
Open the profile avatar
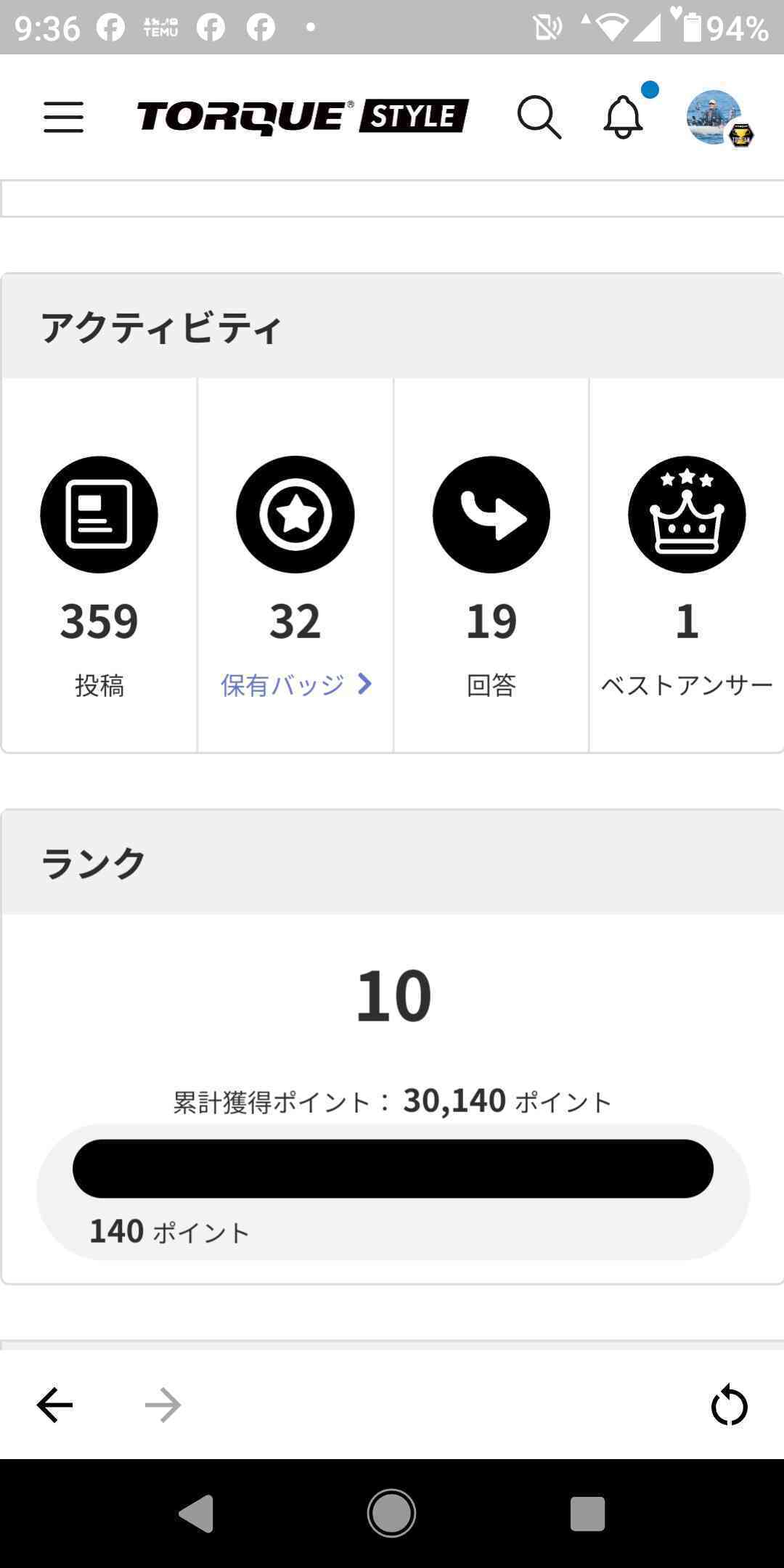coord(715,117)
